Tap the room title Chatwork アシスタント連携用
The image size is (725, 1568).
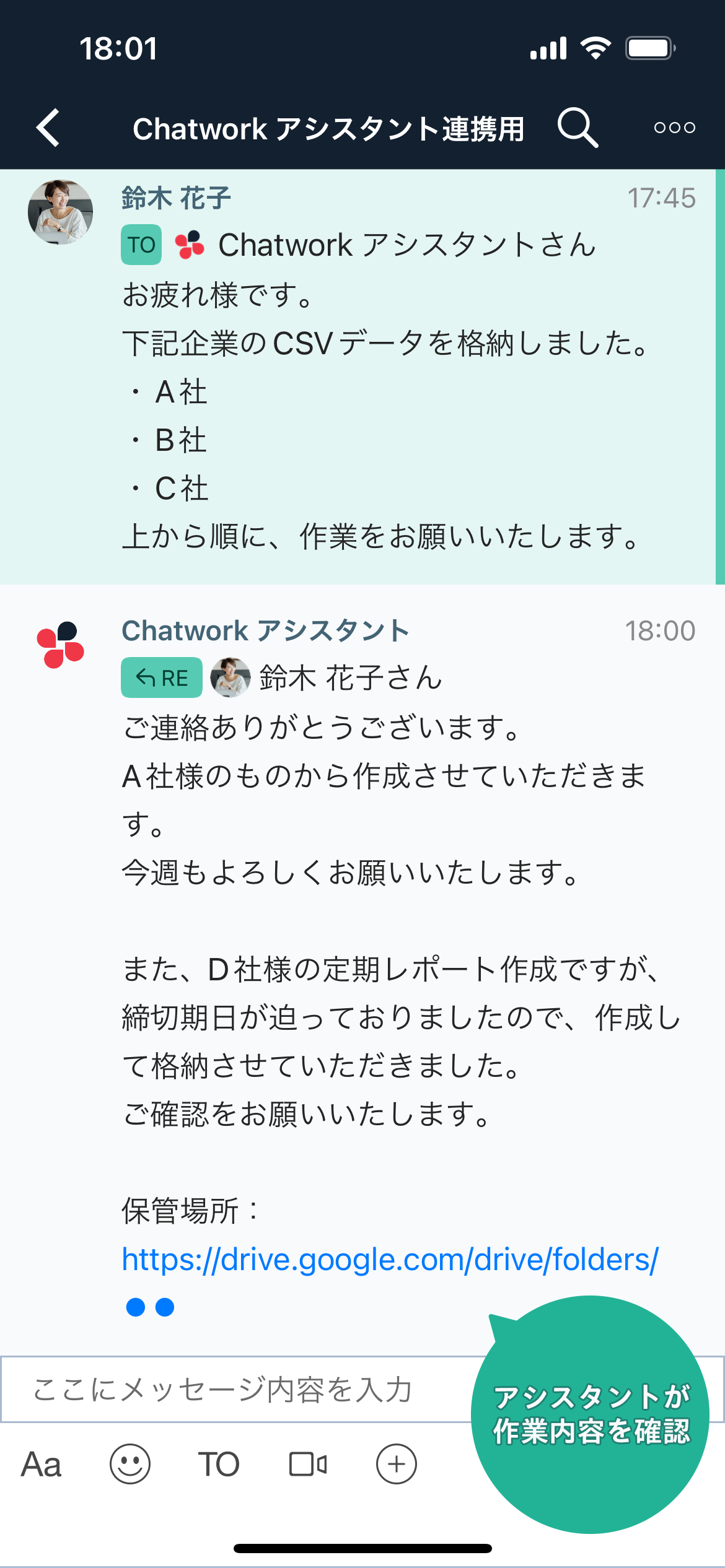tap(328, 128)
